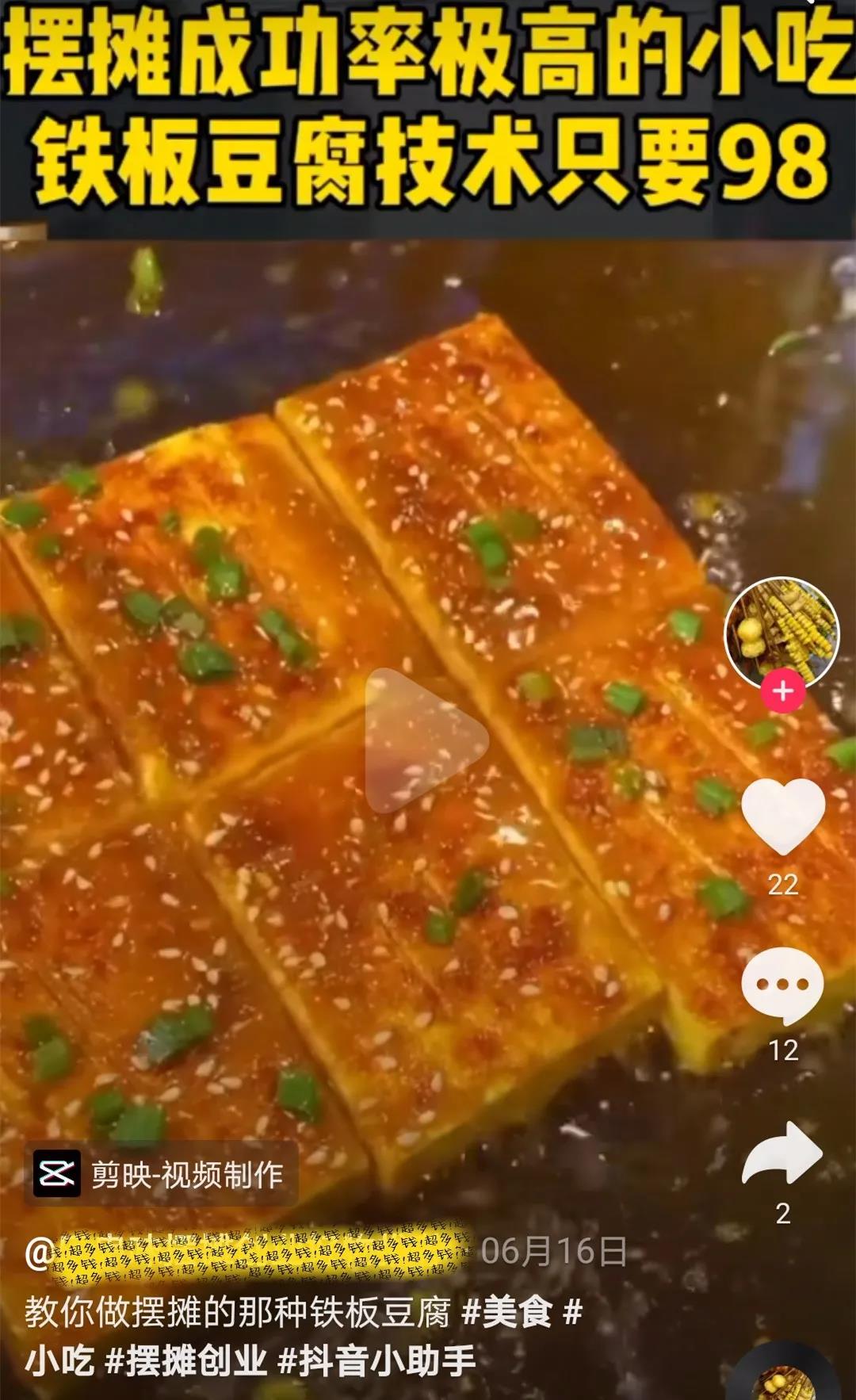The width and height of the screenshot is (856, 1400).
Task: Like this video with the heart
Action: click(x=783, y=818)
